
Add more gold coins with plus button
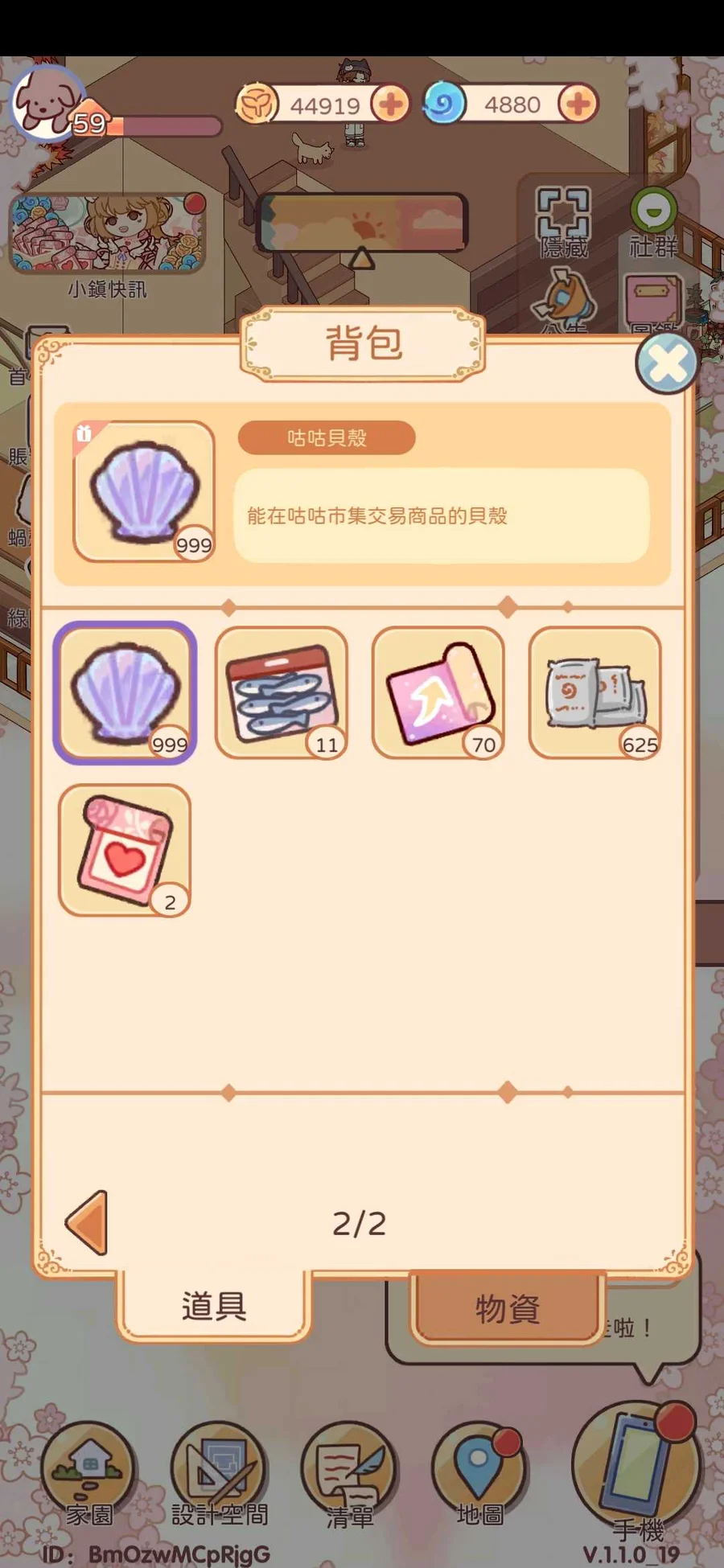[391, 105]
